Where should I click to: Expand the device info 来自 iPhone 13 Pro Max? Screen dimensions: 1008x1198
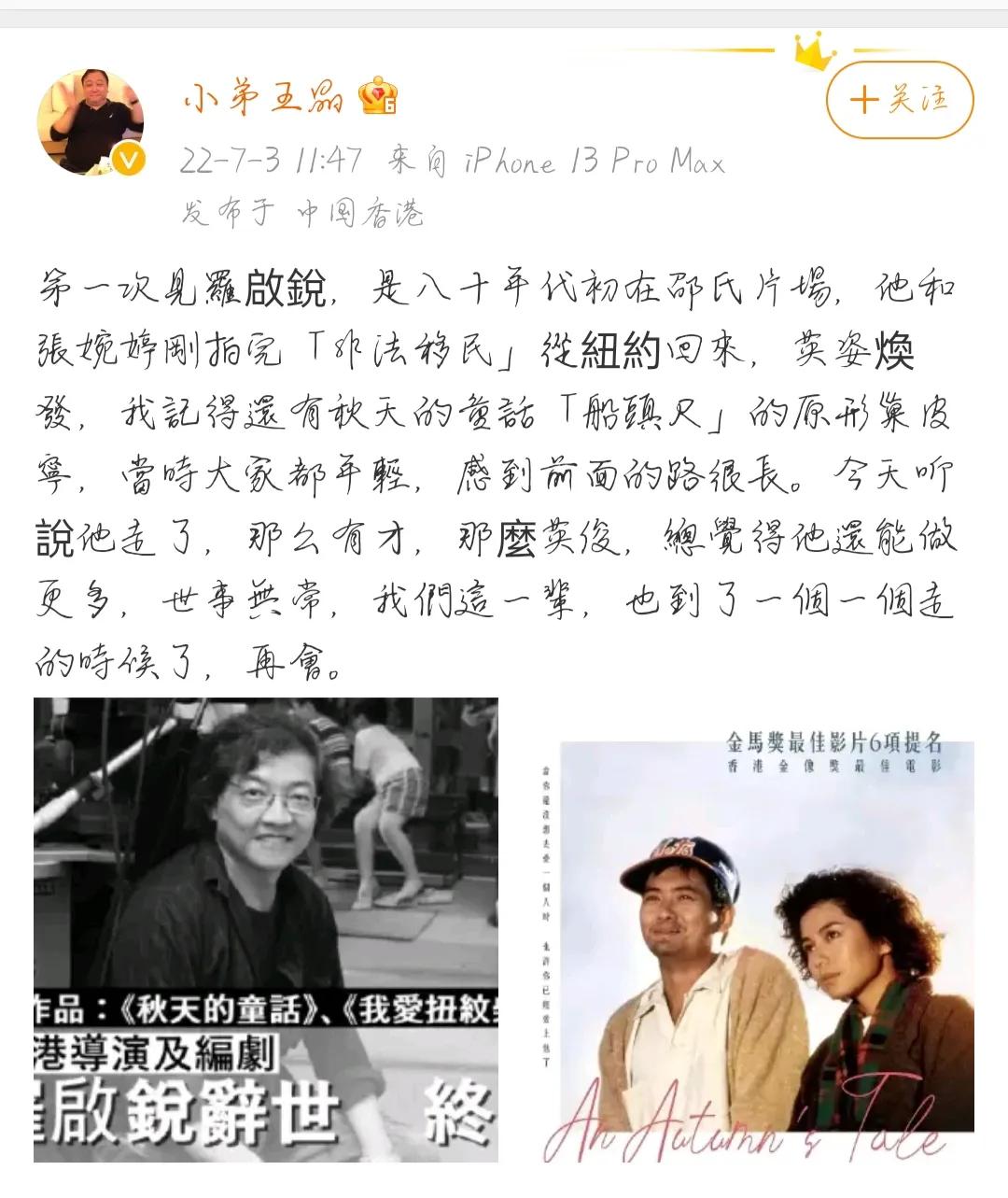(560, 161)
